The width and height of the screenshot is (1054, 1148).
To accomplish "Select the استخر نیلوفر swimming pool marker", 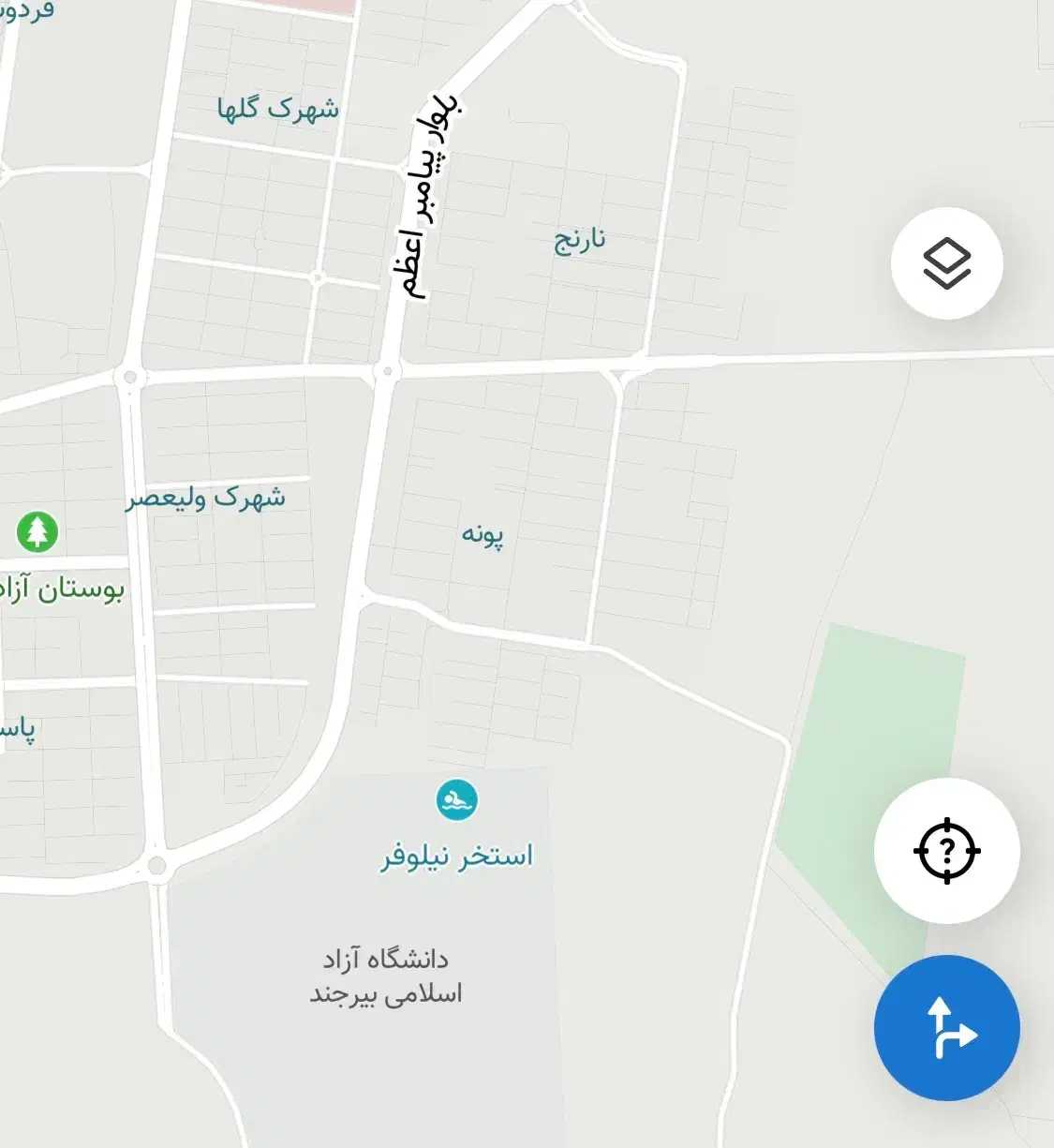I will (x=457, y=800).
